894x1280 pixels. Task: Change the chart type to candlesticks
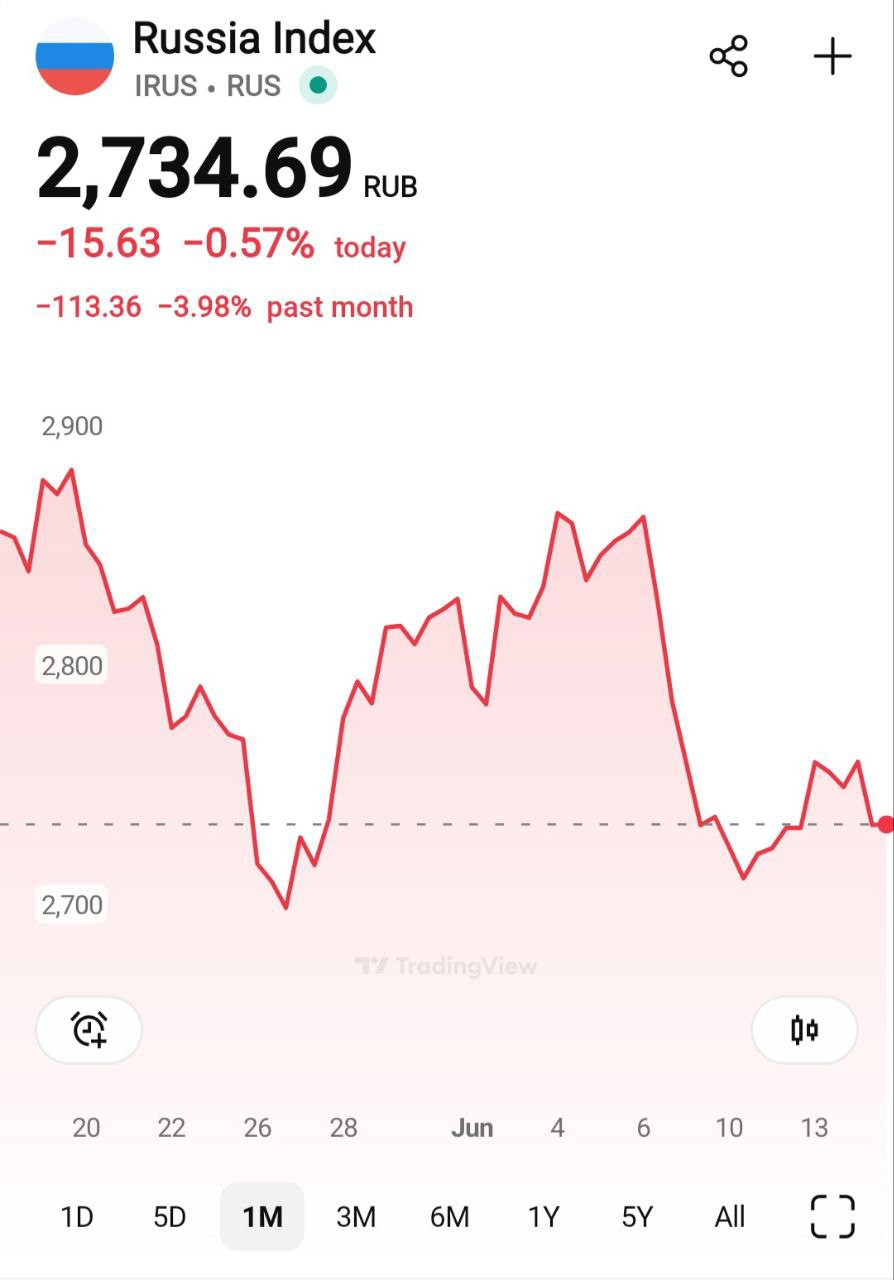(804, 1029)
